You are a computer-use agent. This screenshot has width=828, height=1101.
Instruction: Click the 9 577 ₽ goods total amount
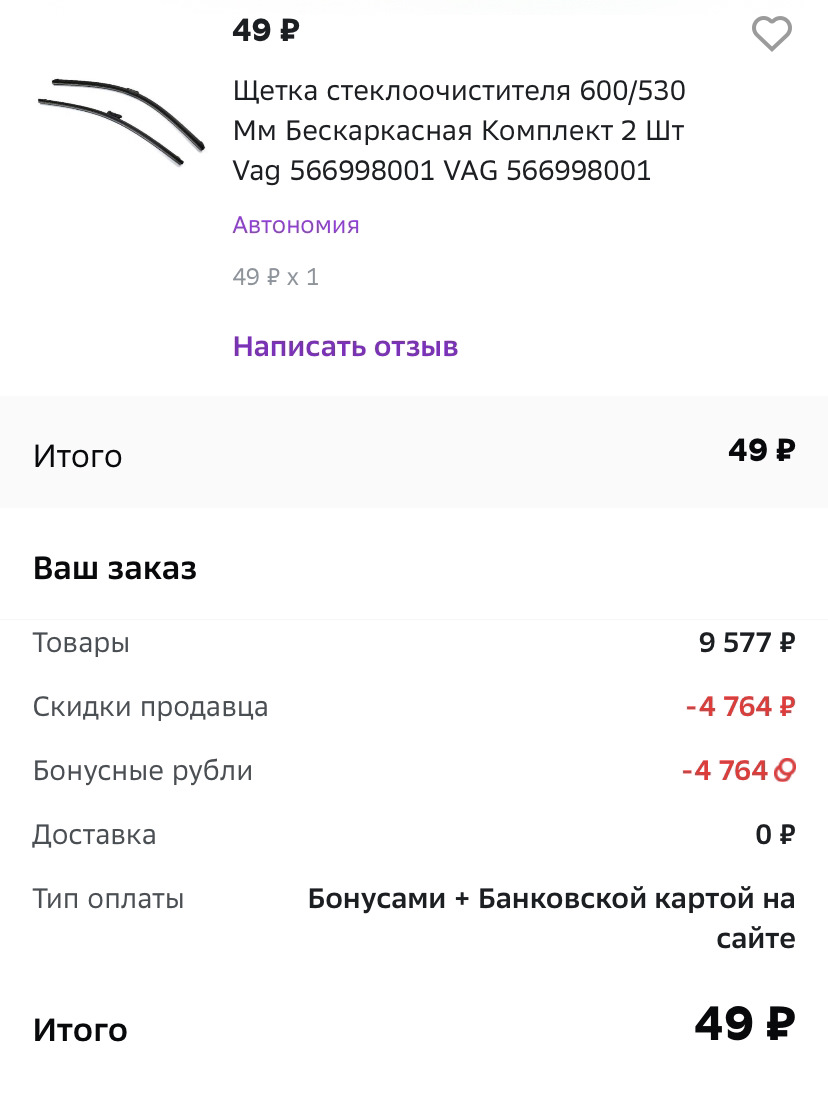coord(745,643)
